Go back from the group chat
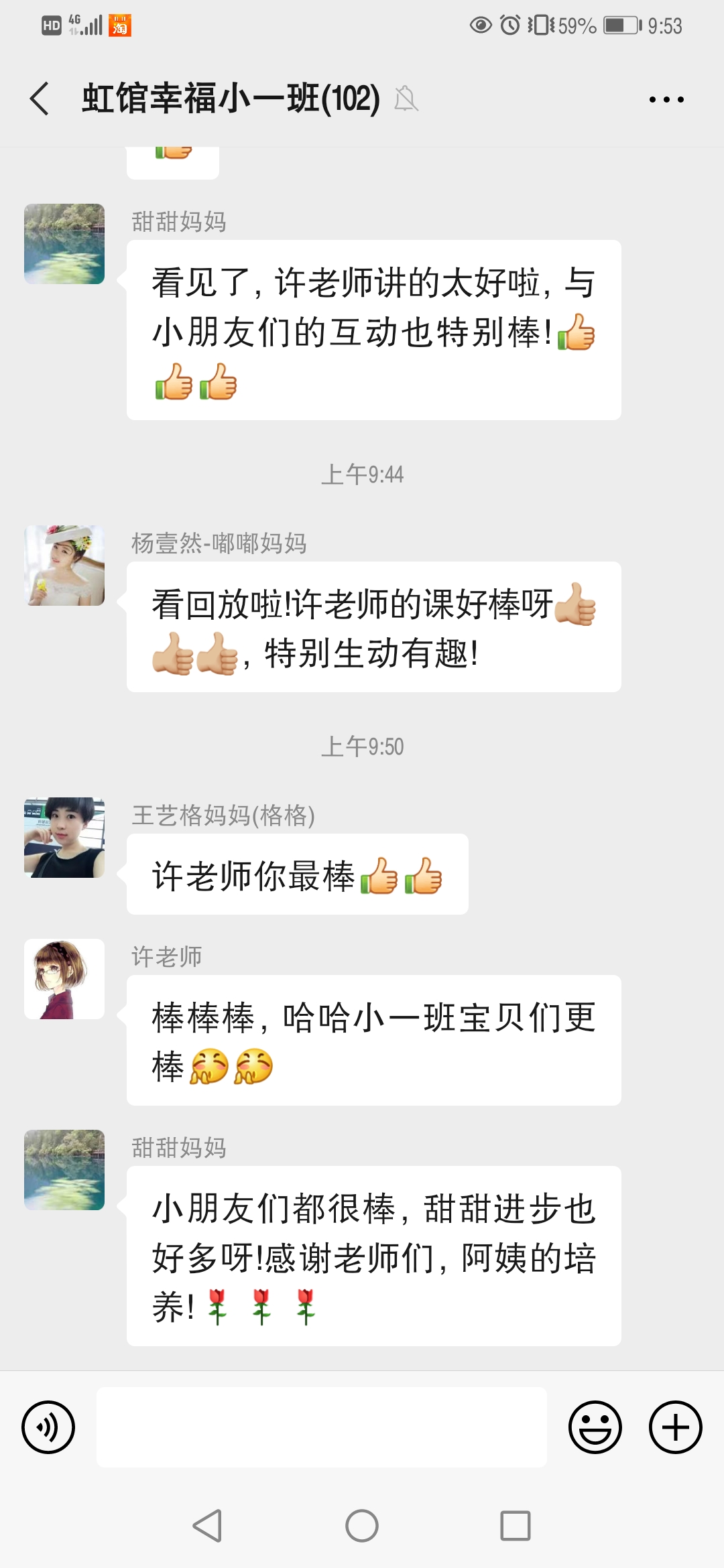This screenshot has width=724, height=1568. click(40, 99)
